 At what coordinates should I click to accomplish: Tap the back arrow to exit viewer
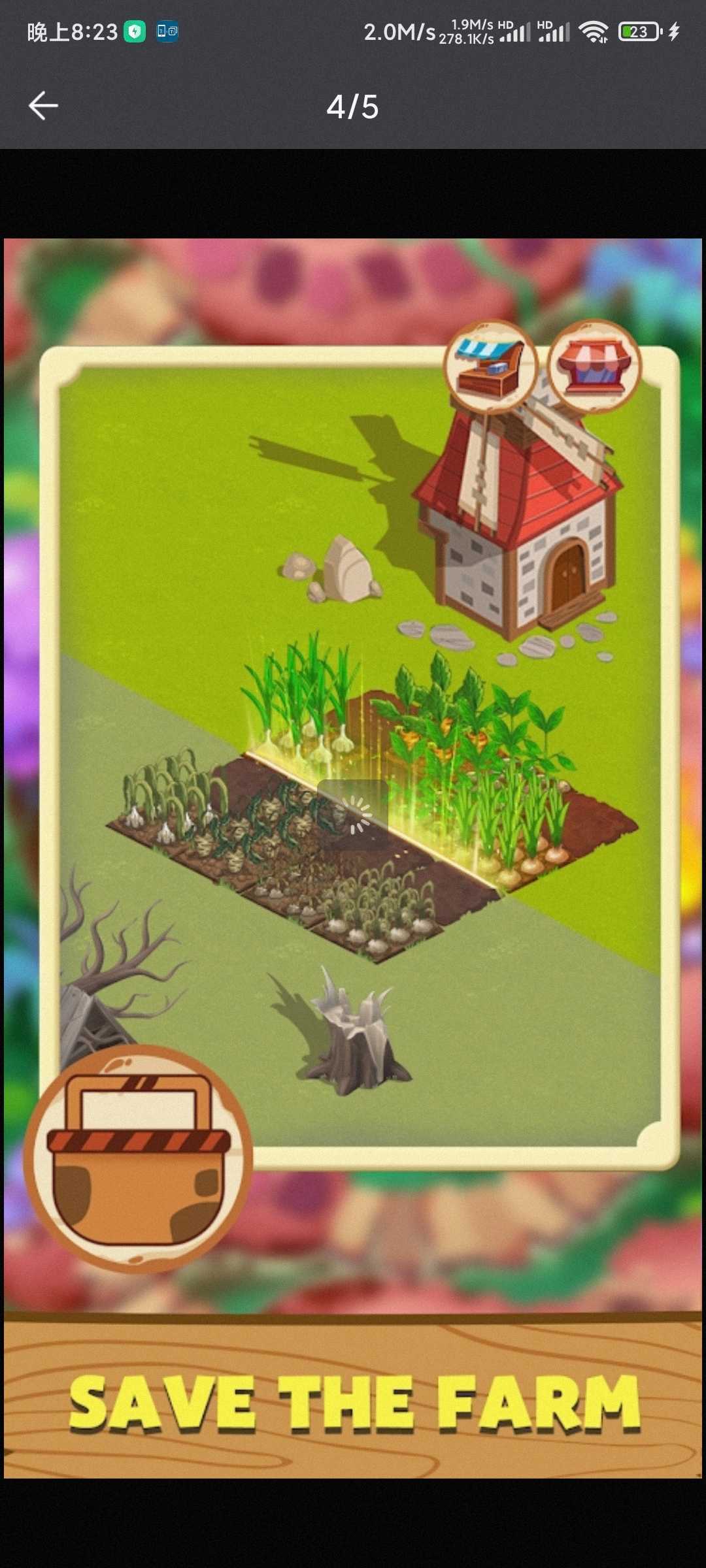click(x=44, y=106)
